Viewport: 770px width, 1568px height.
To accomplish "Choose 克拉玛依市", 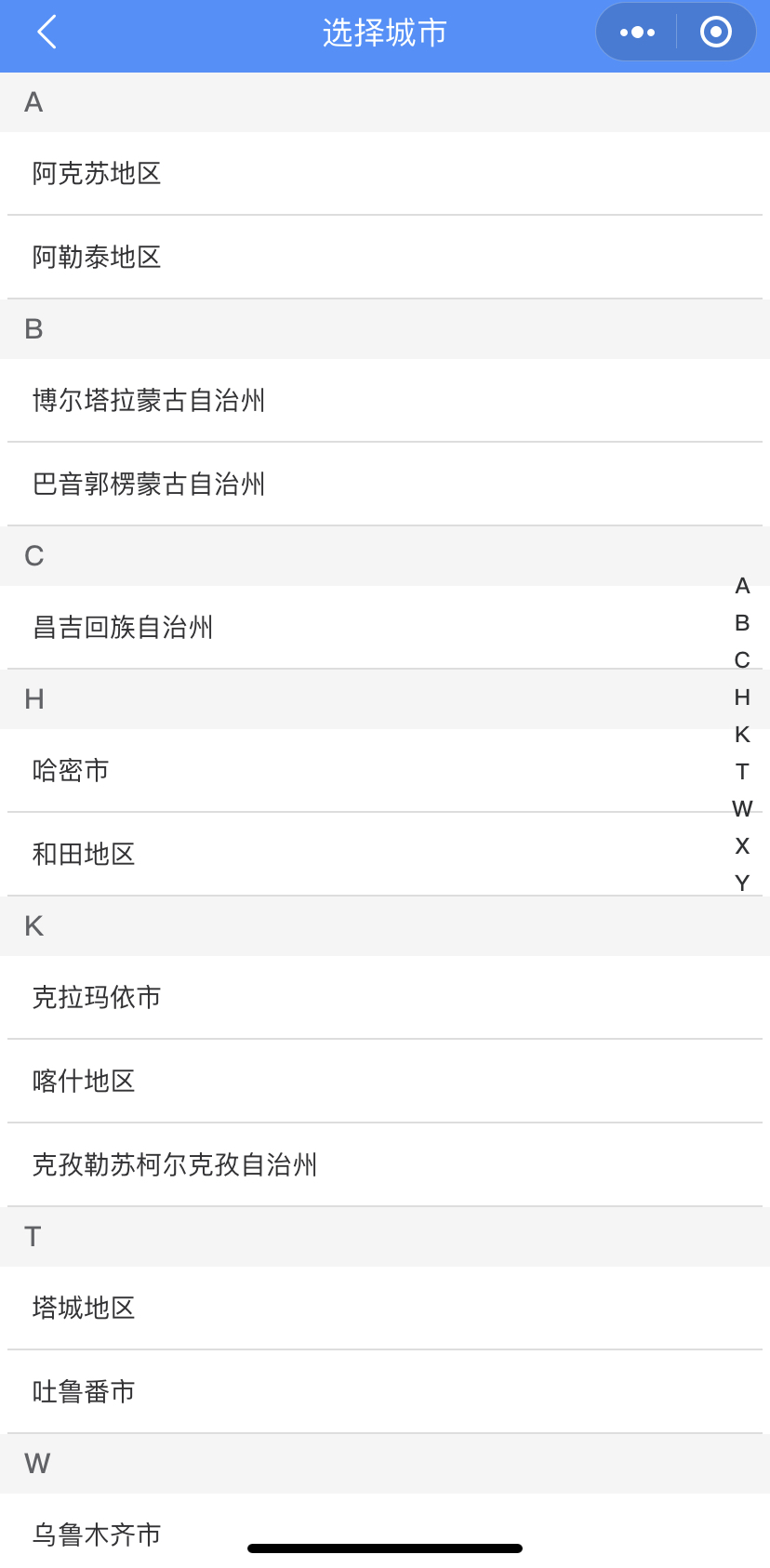I will click(385, 998).
